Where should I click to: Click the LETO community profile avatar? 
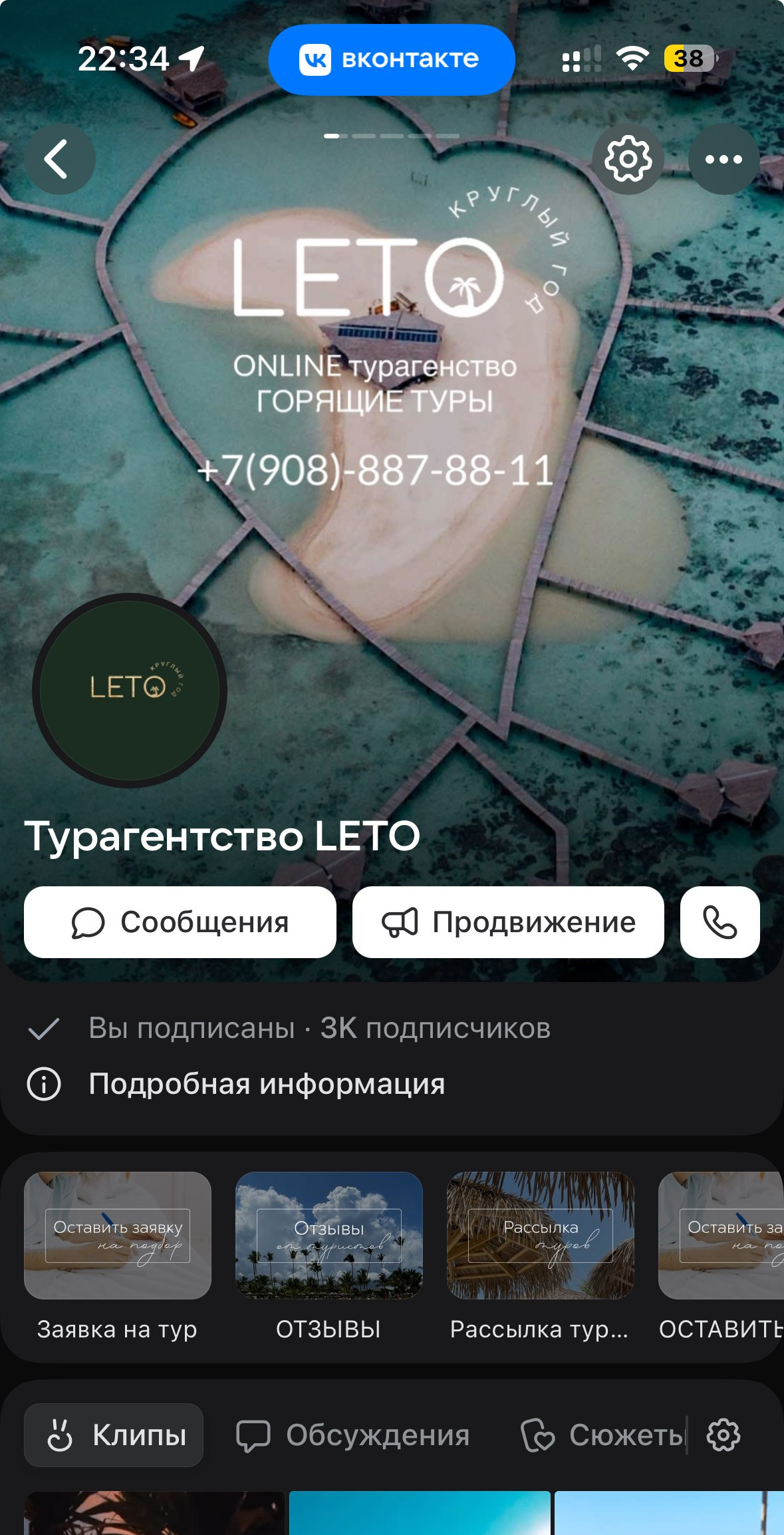(130, 691)
